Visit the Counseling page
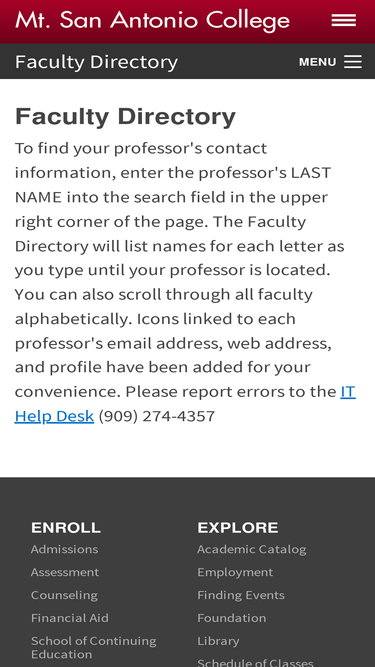Viewport: 375px width, 667px height. [x=64, y=595]
